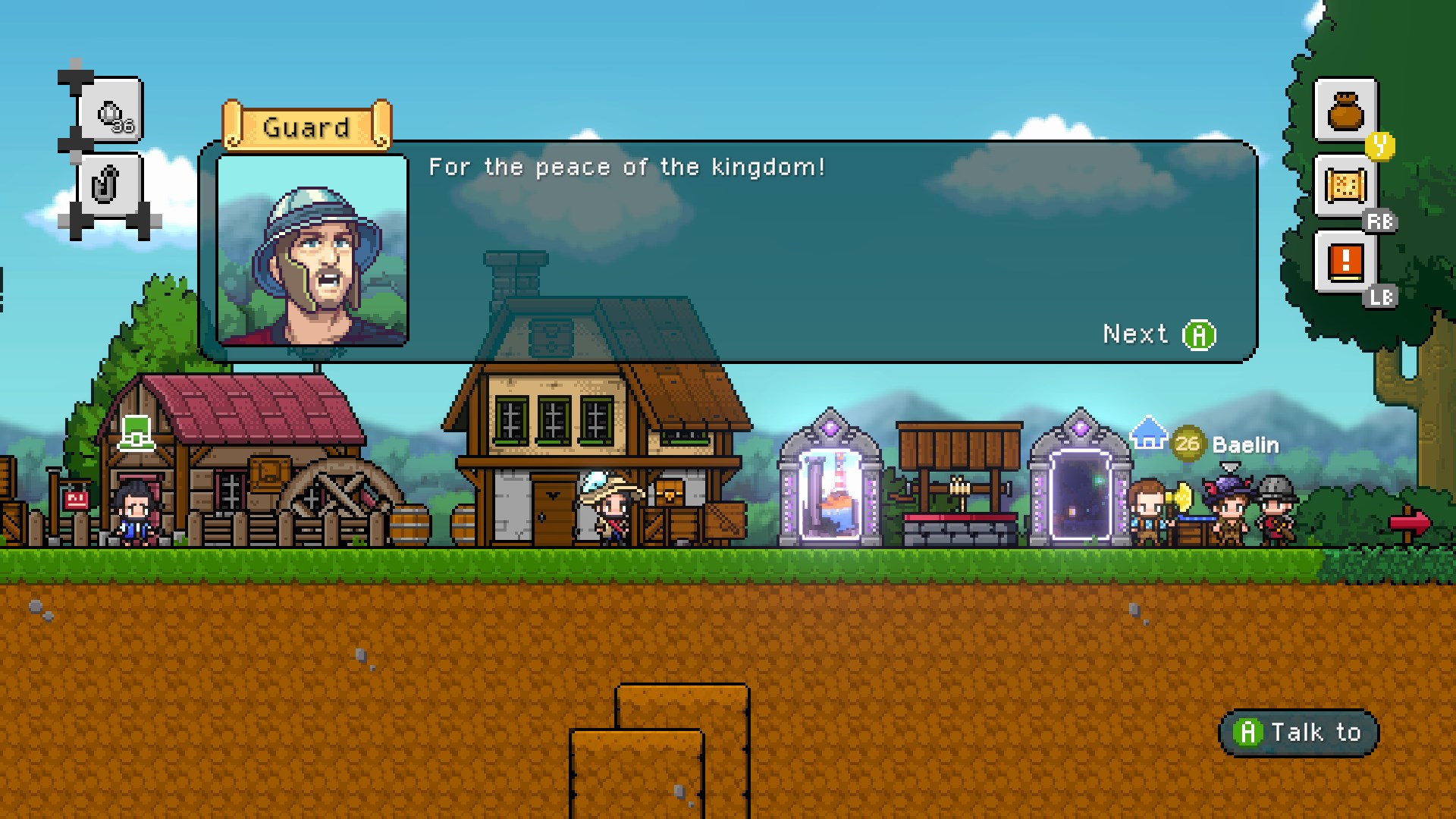Select the bait item slot showing 36
Screen dimensions: 1456x819
(111, 111)
